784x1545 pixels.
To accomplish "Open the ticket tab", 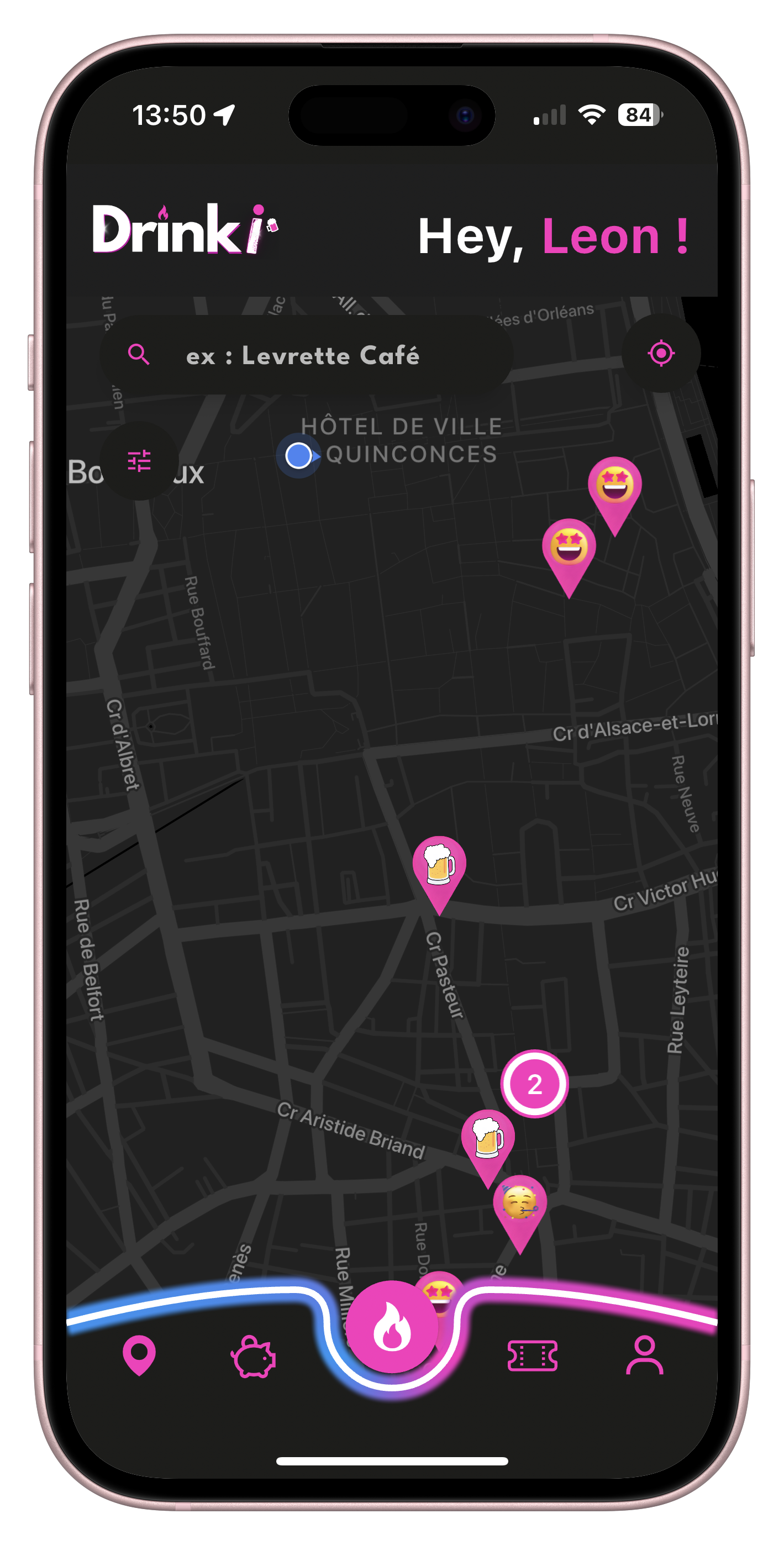I will click(532, 1356).
